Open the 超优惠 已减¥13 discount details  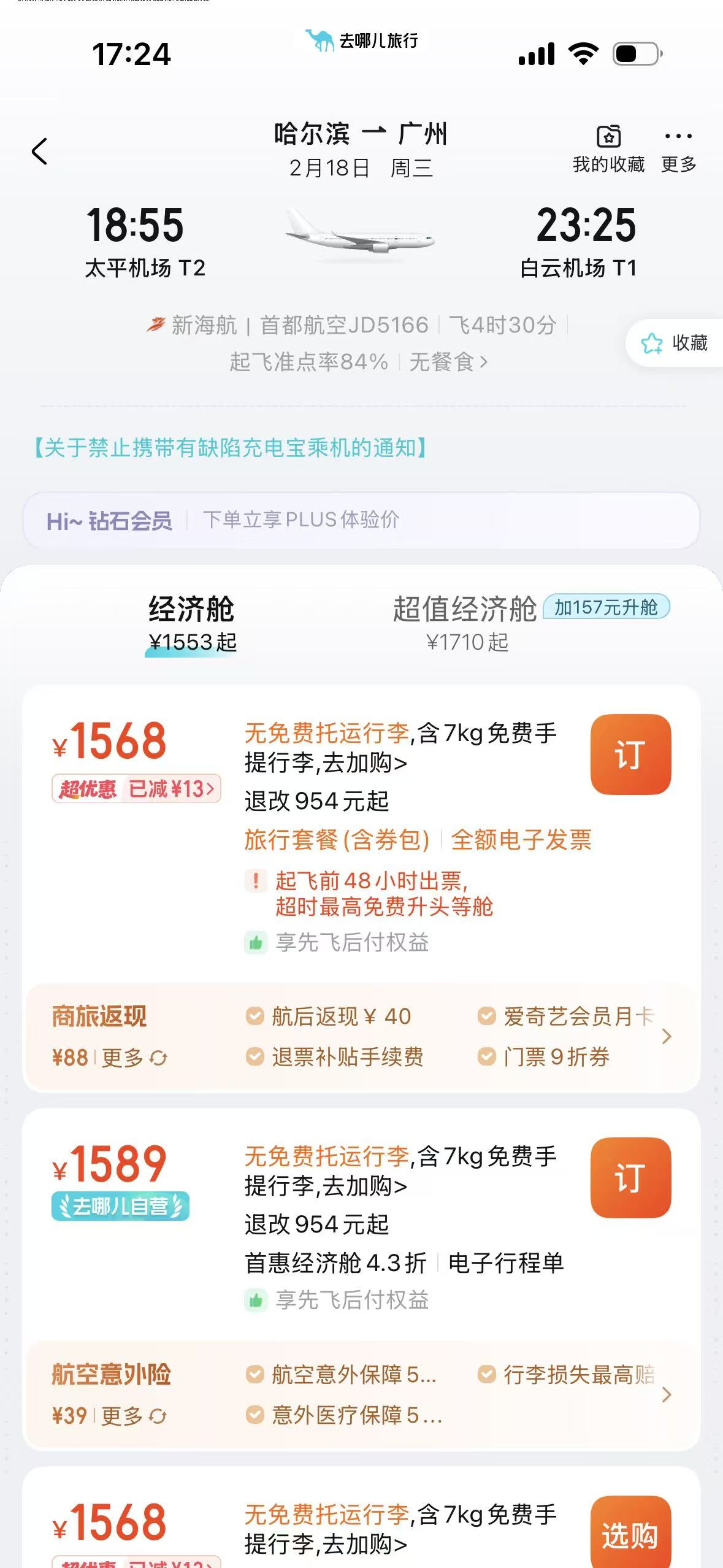tap(136, 788)
